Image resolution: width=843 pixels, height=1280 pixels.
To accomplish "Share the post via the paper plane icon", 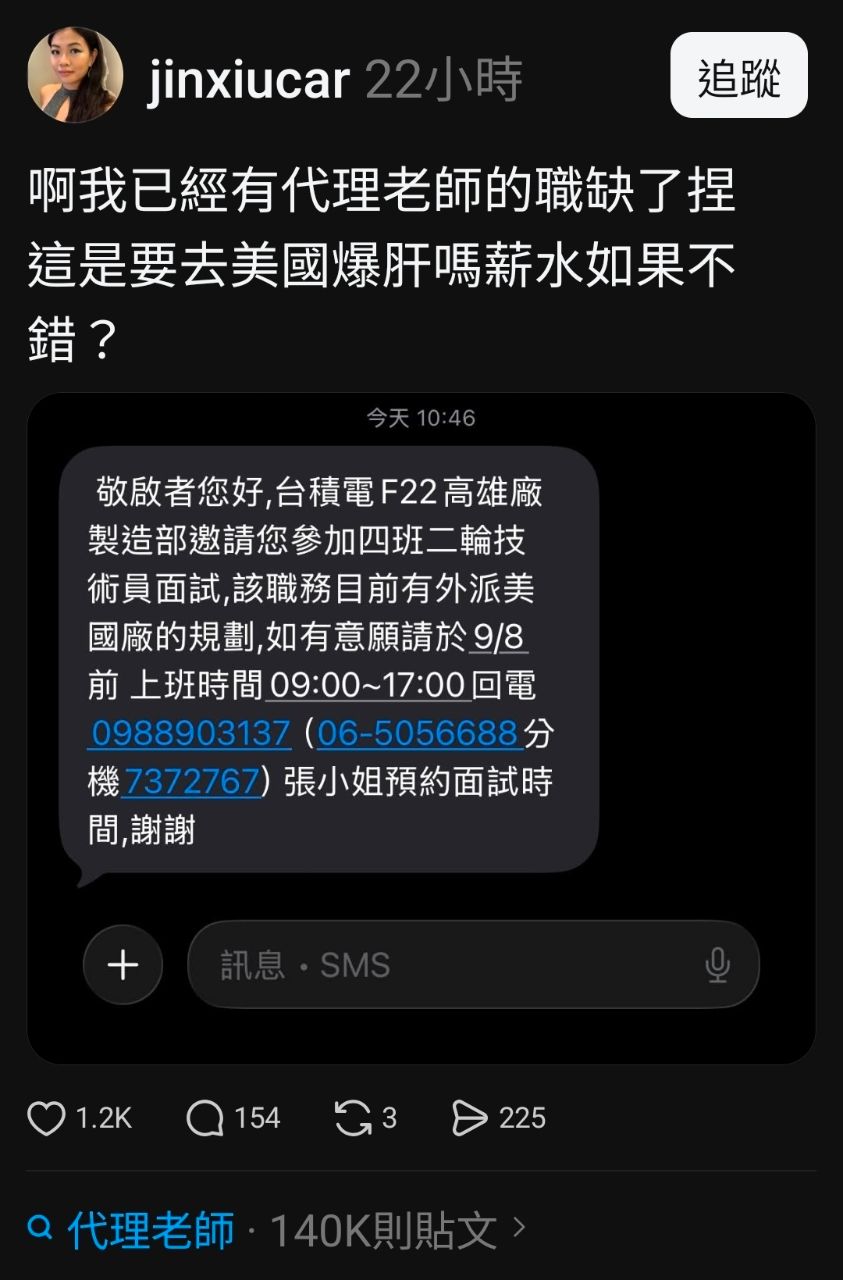I will [470, 1118].
